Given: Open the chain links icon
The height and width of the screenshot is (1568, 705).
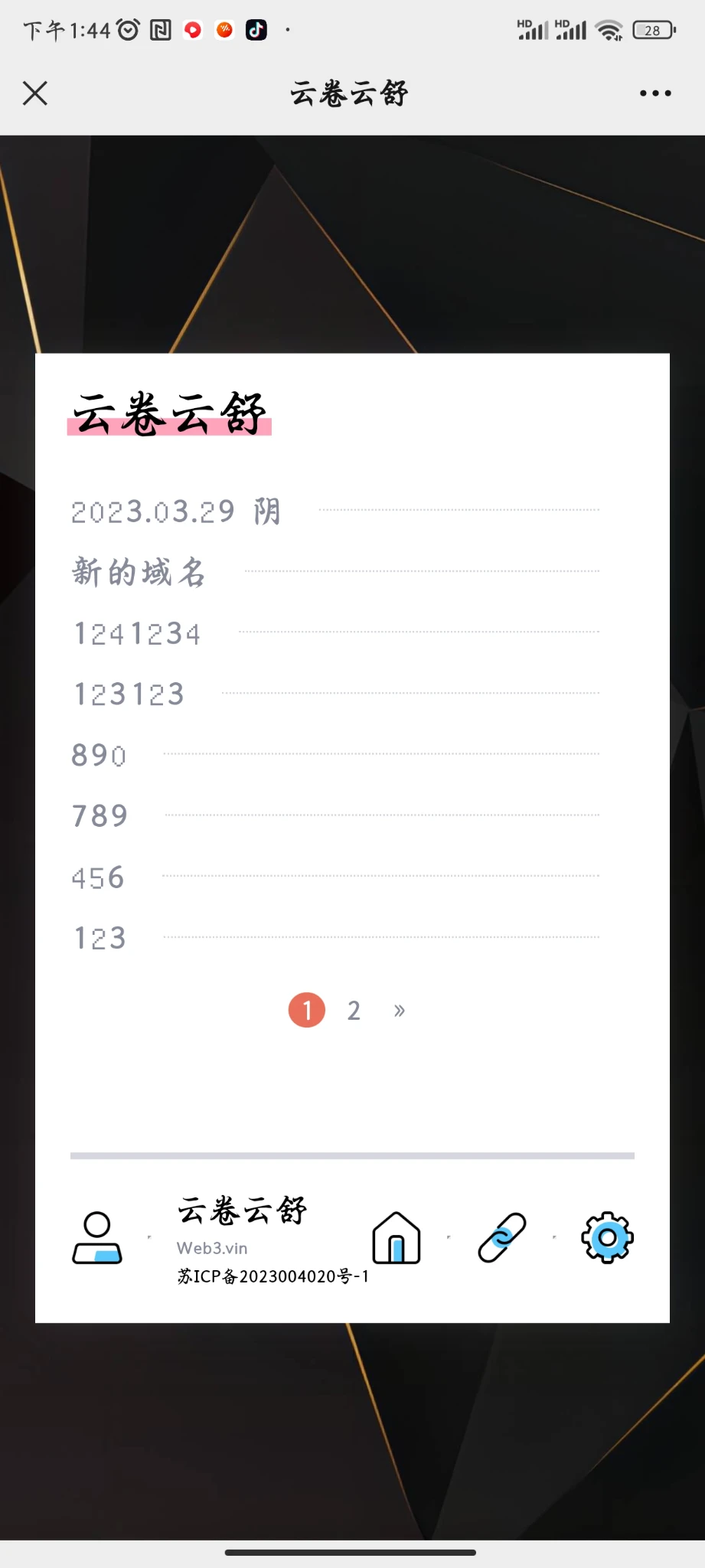Looking at the screenshot, I should click(502, 1237).
